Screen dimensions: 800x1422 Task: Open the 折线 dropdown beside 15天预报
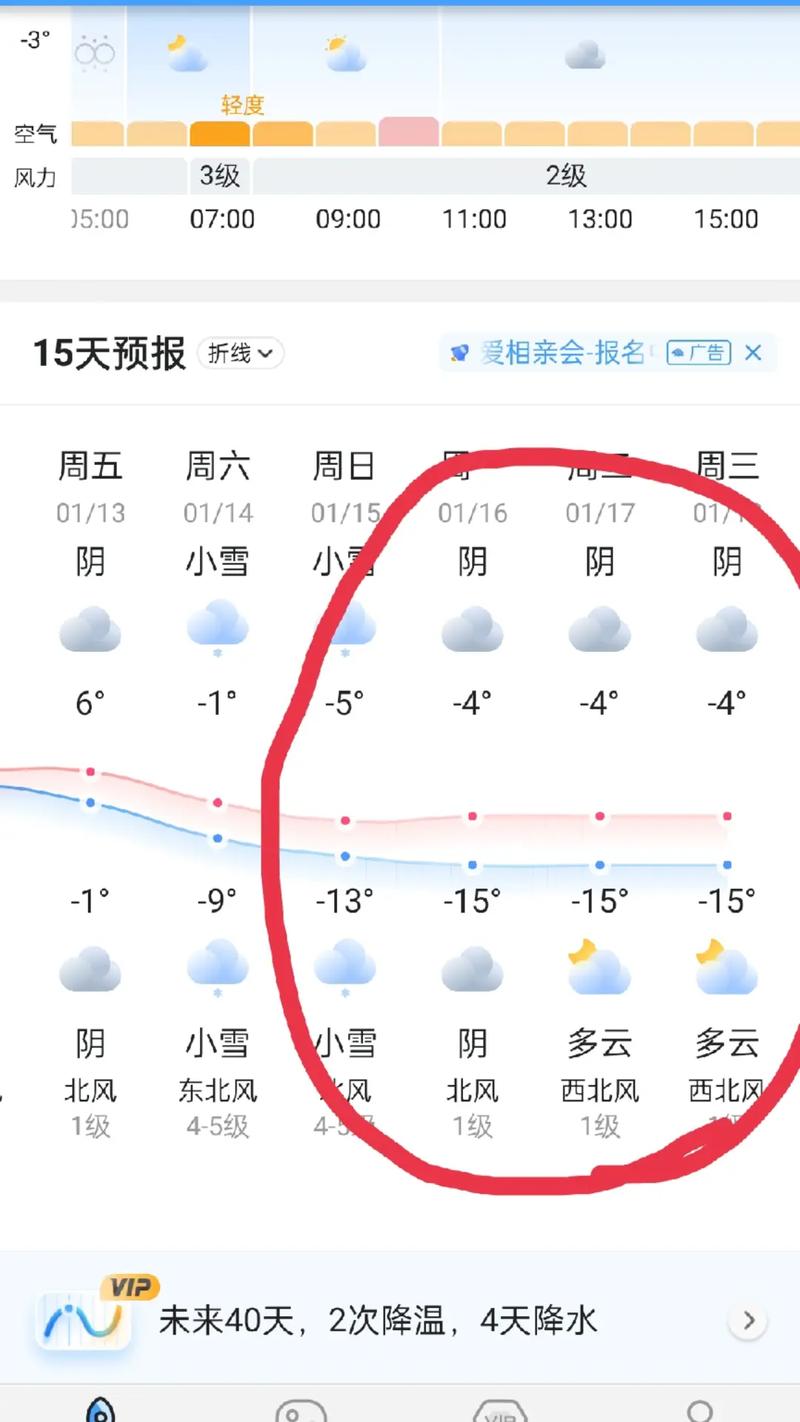click(x=240, y=354)
